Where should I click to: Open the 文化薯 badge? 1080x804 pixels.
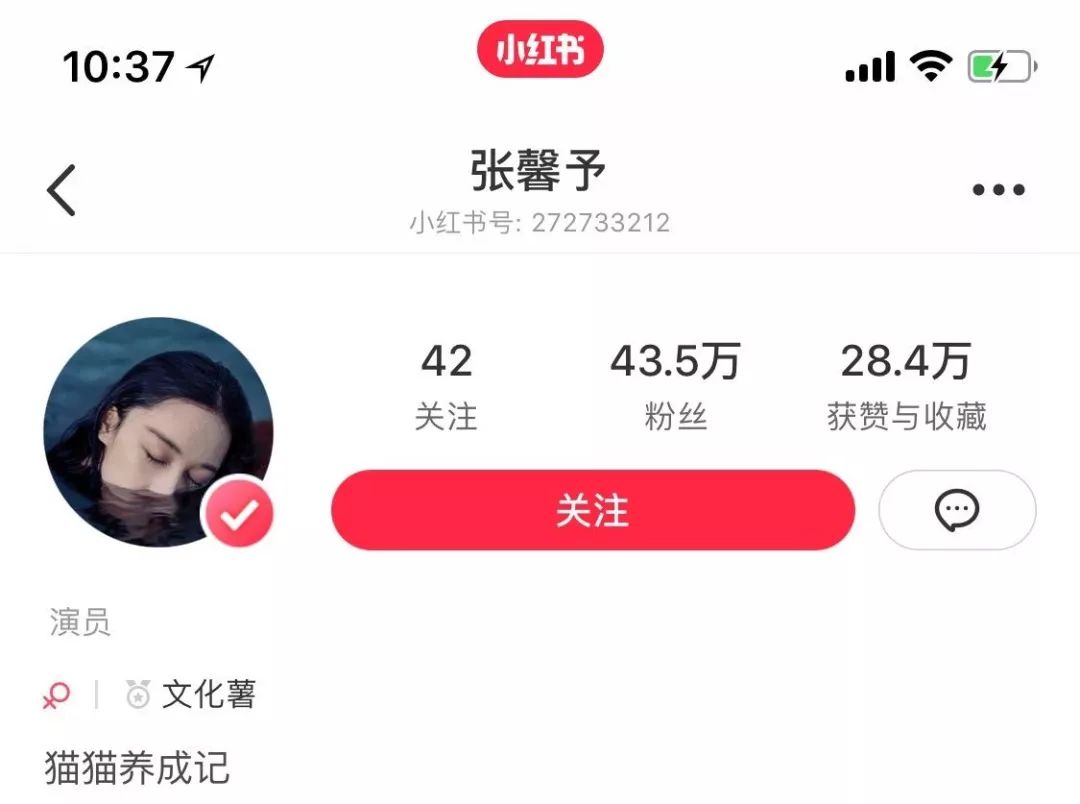pos(192,694)
